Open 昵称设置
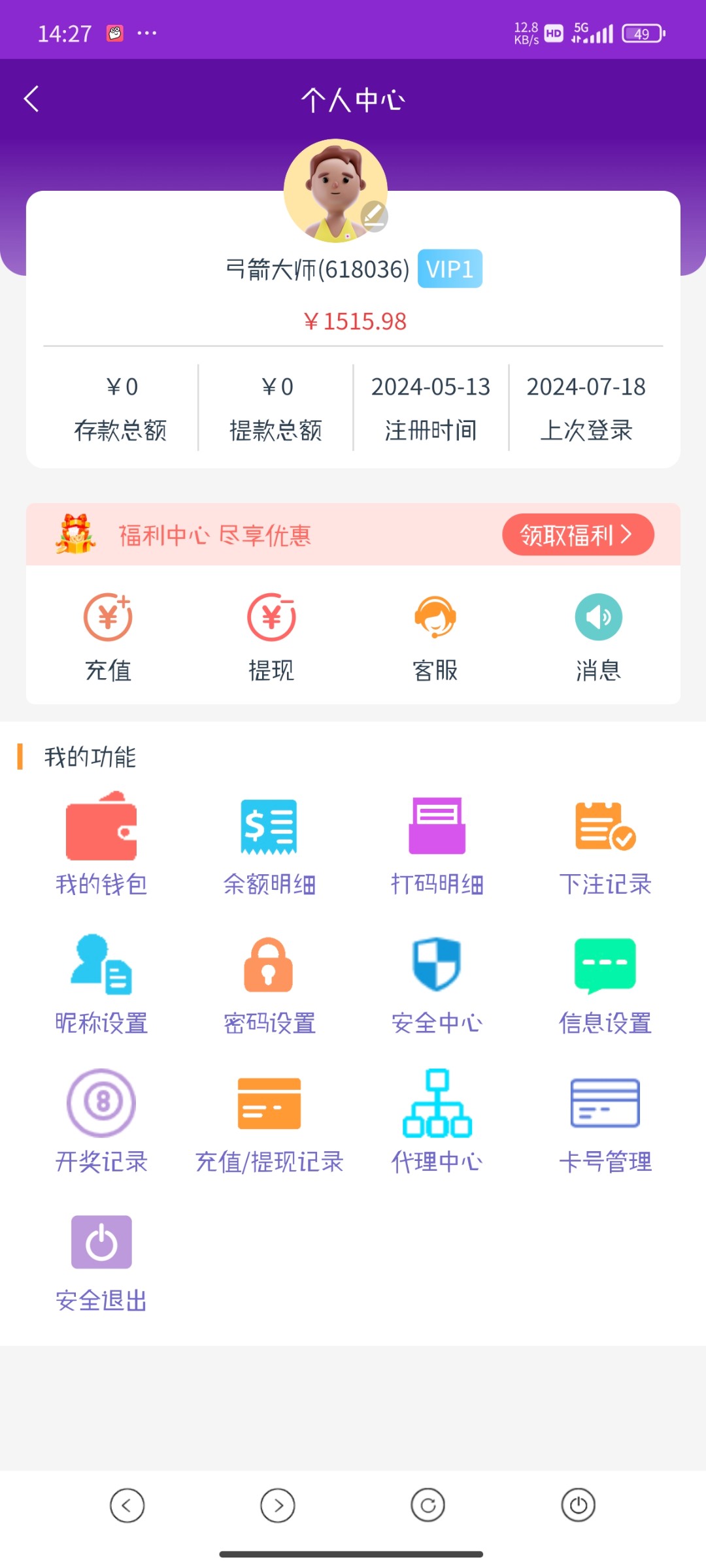The height and width of the screenshot is (1568, 706). coord(101,981)
